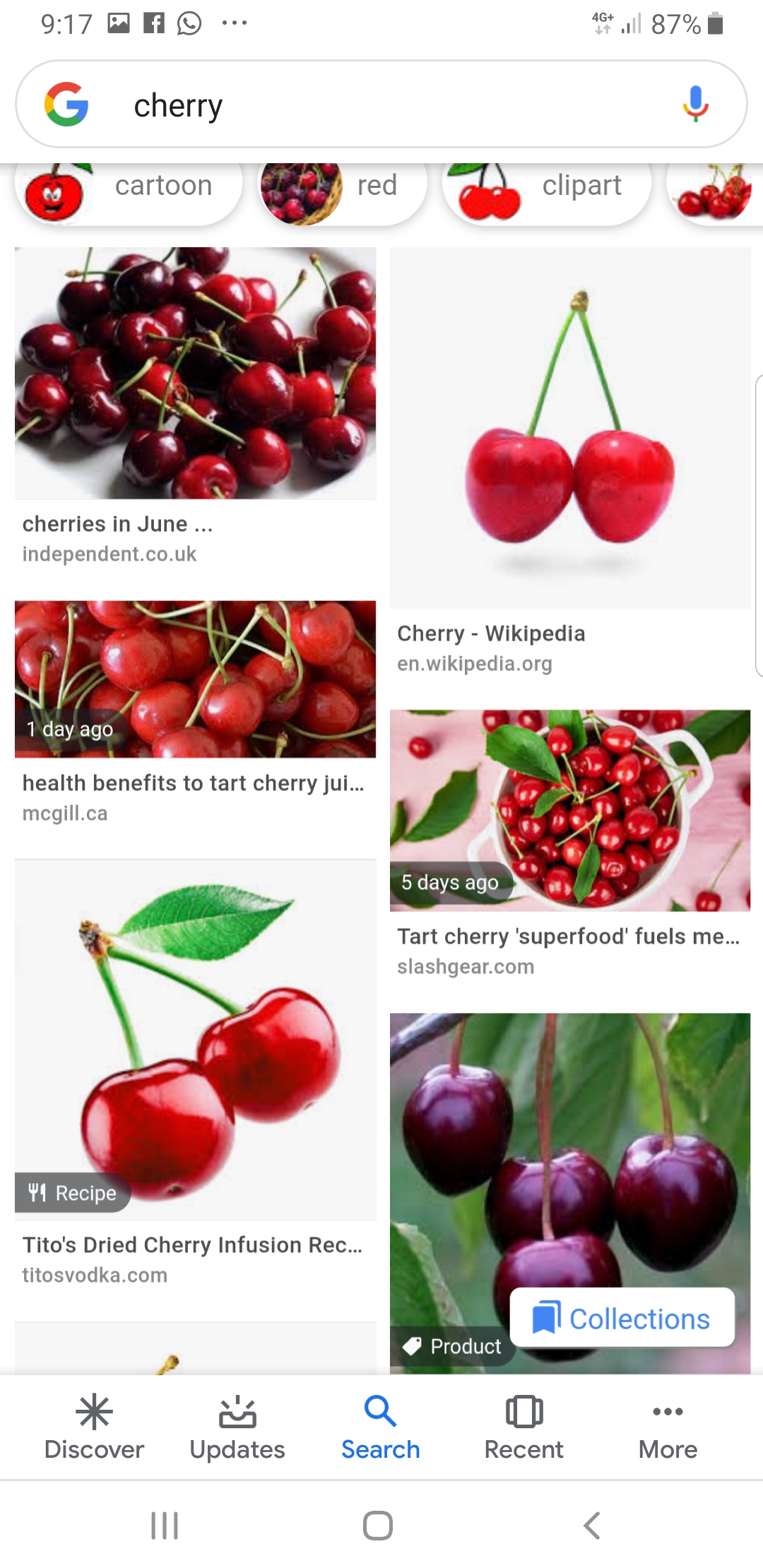The image size is (763, 1568).
Task: Open the slashgear.com tart cherry superfood result
Action: pos(569,810)
